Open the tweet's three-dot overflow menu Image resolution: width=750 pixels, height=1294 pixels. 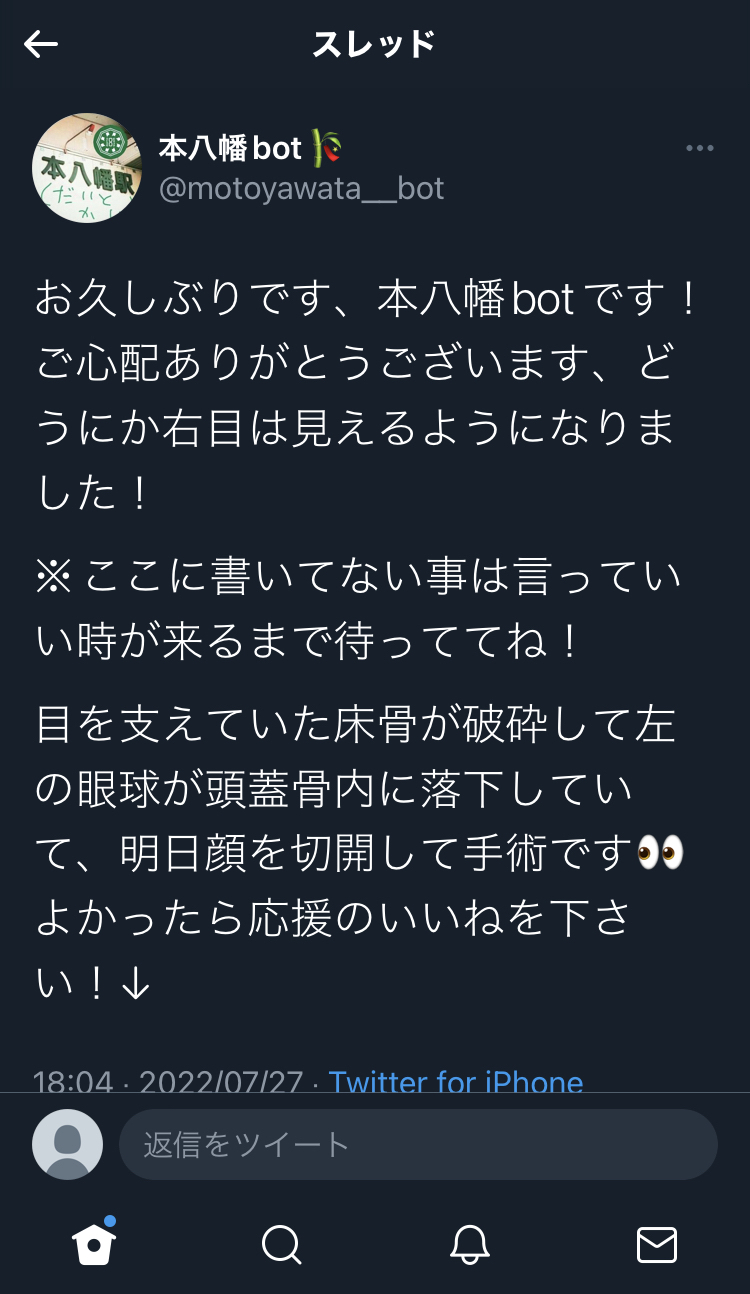point(700,149)
